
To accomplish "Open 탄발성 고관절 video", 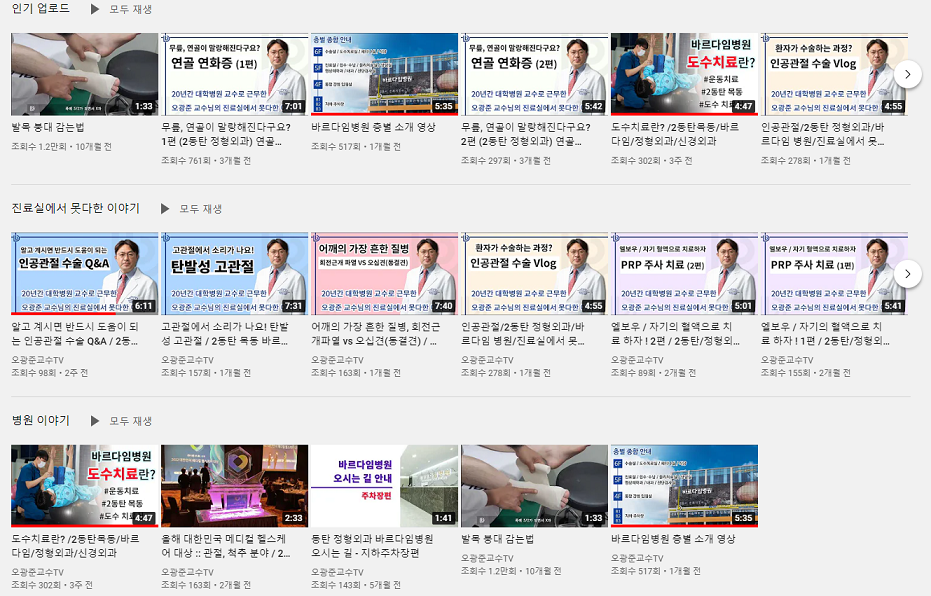I will (x=234, y=274).
